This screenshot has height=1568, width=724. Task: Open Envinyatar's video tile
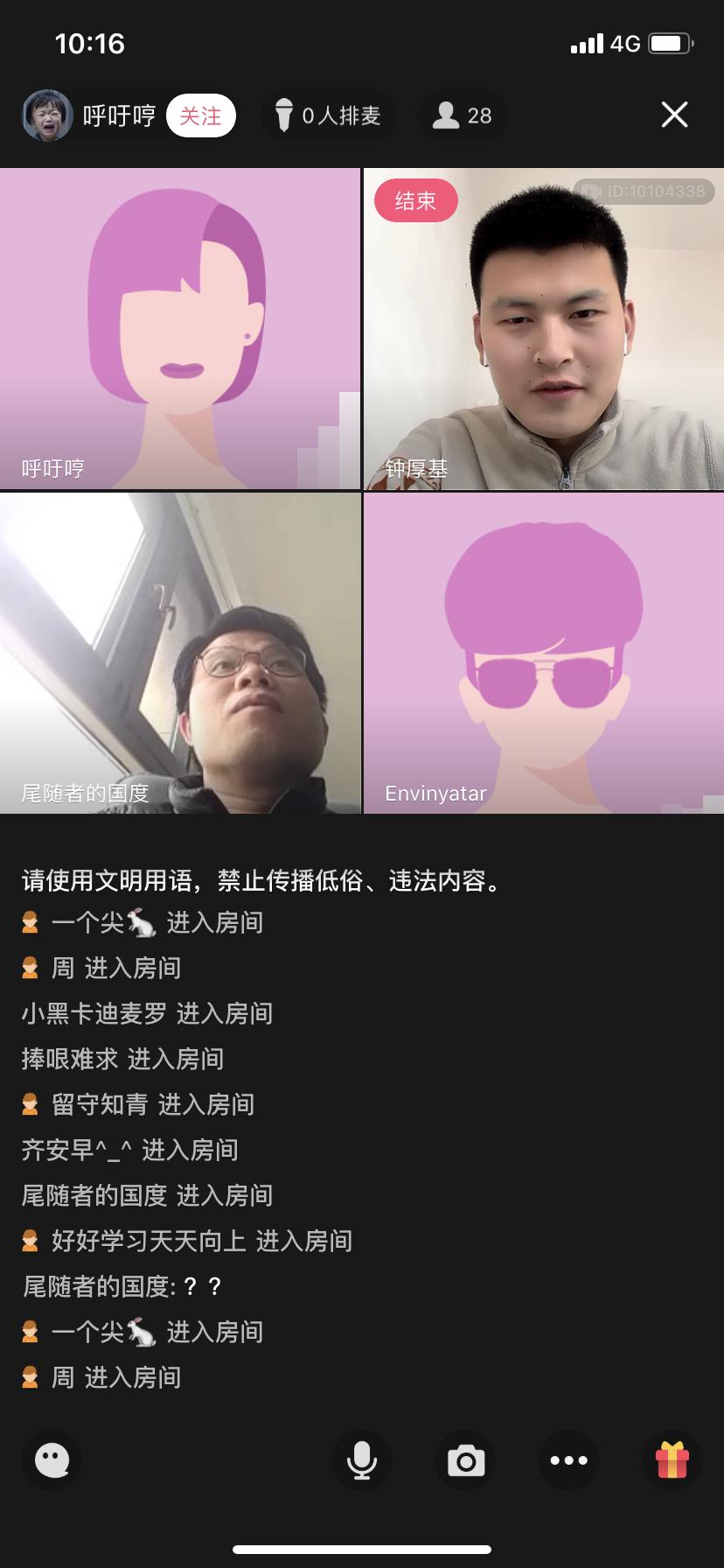pyautogui.click(x=544, y=653)
